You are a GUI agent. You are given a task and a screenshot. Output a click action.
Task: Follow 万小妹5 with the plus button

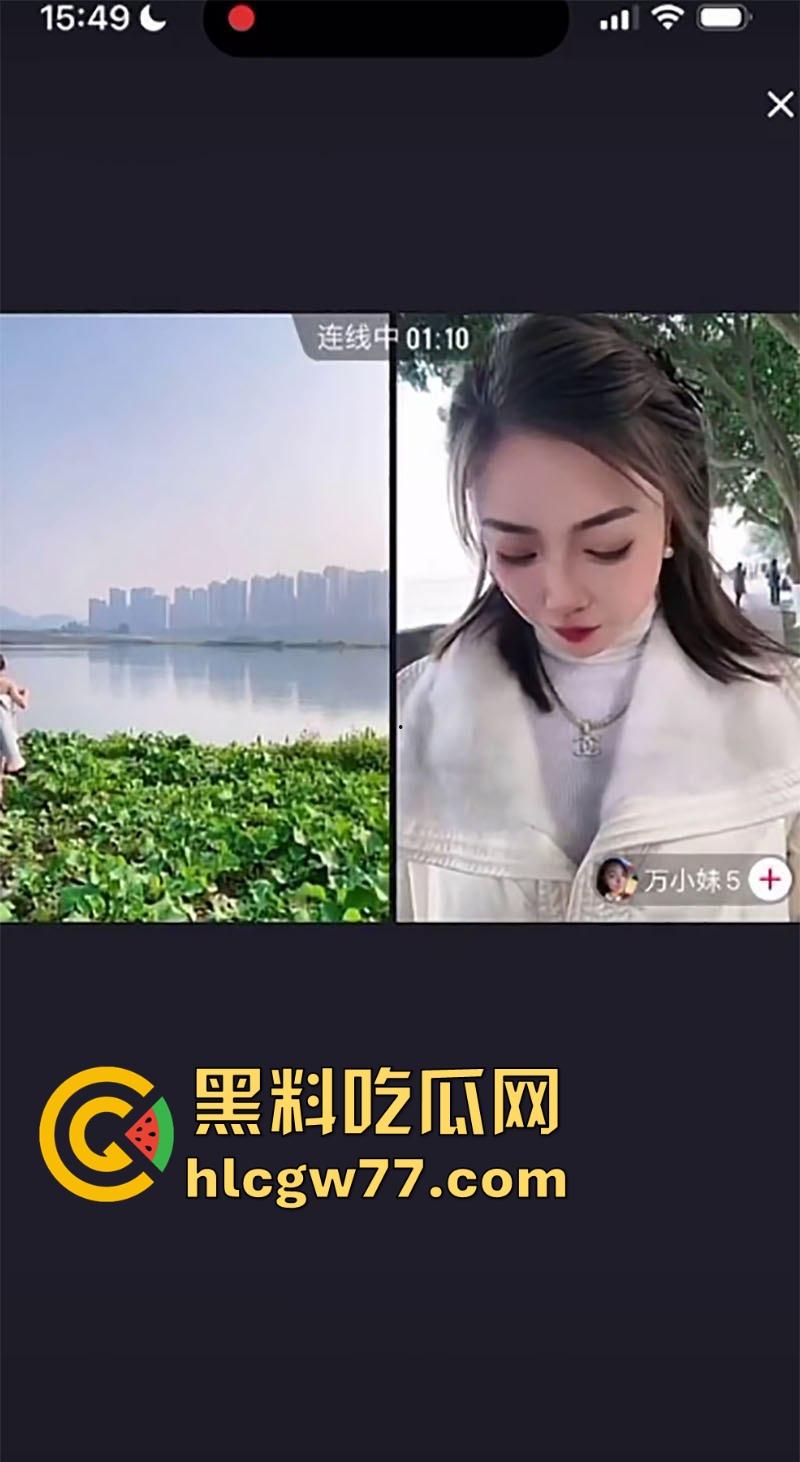769,879
